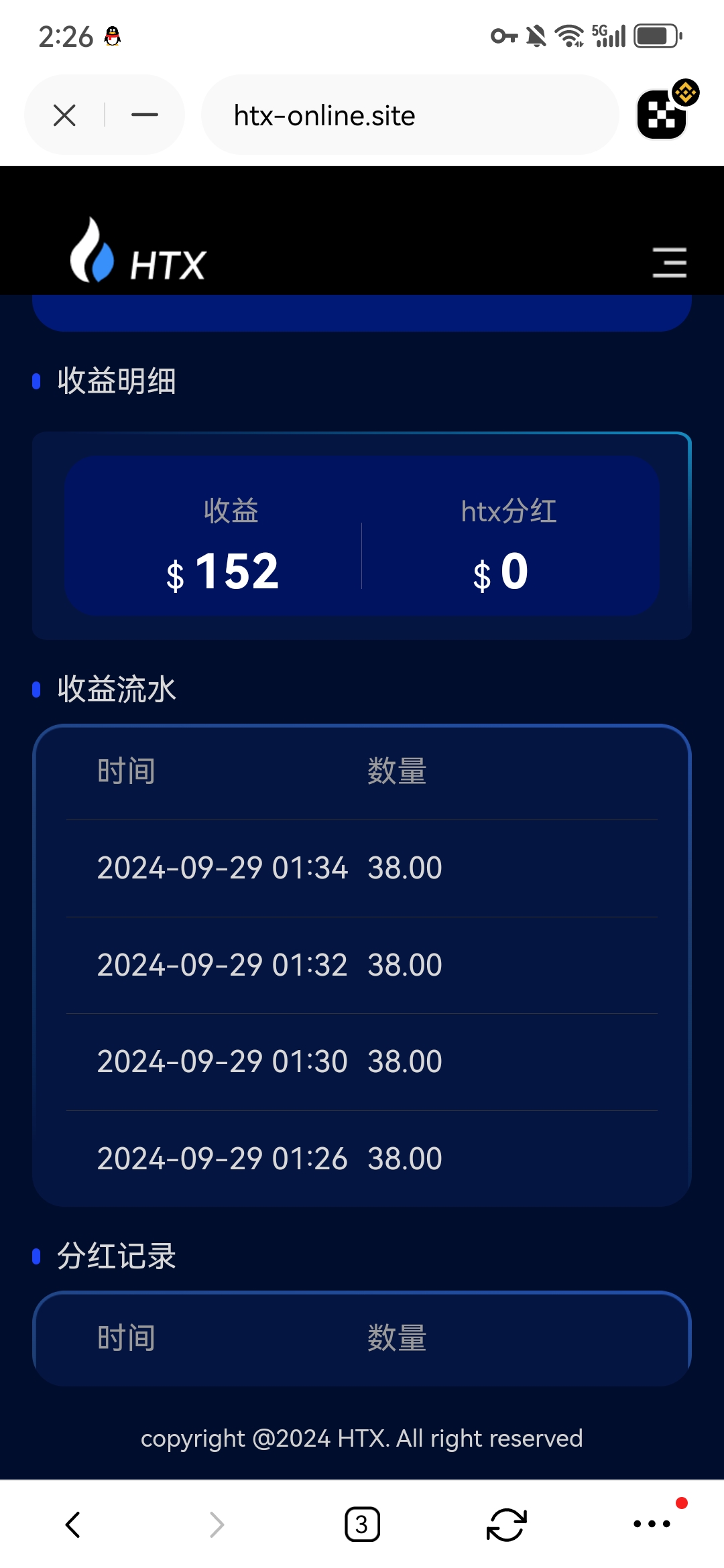The image size is (724, 1568).
Task: Open the tab switcher showing 3 tabs
Action: [362, 1524]
